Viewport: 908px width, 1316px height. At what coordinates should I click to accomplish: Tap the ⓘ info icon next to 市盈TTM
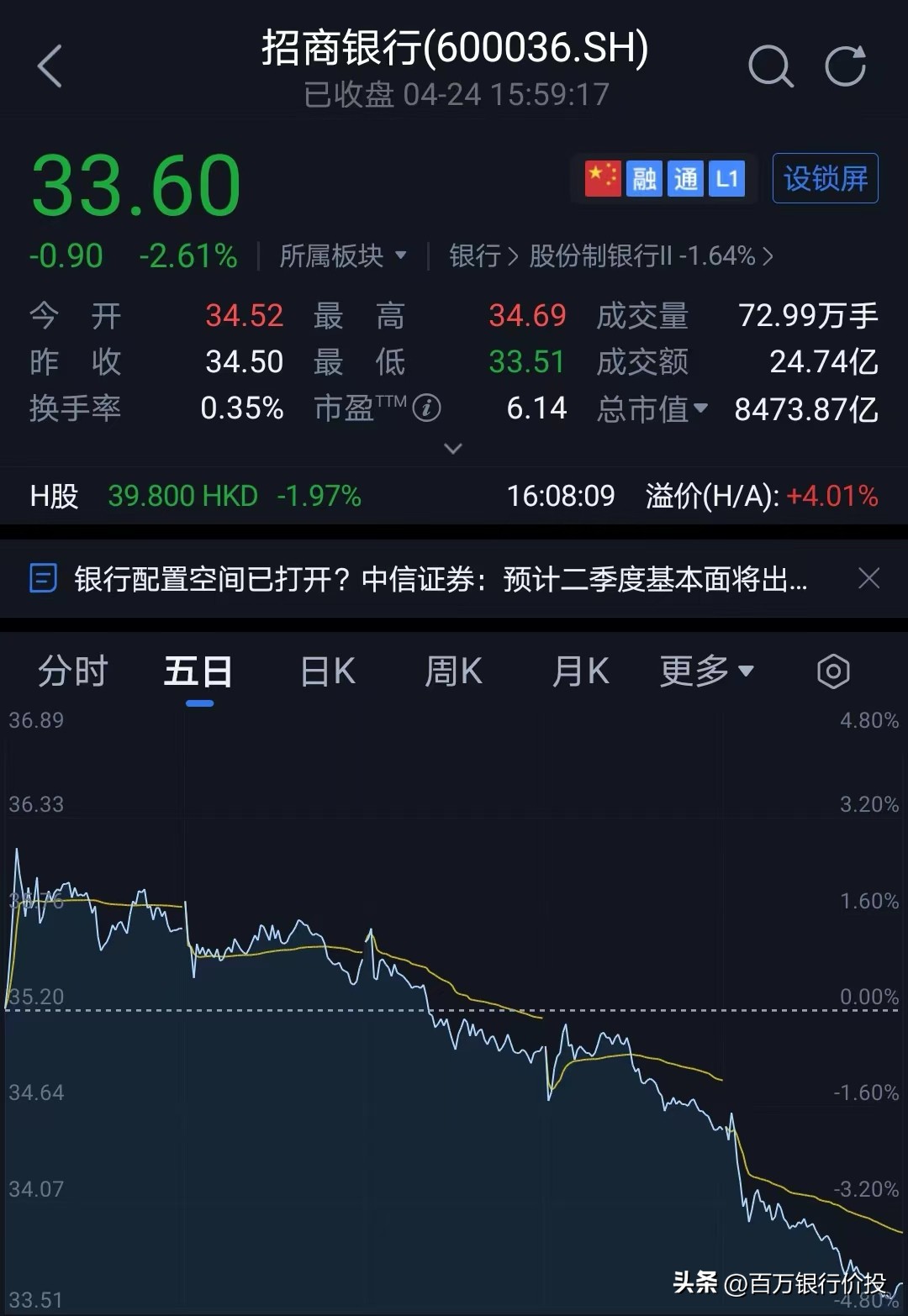428,408
